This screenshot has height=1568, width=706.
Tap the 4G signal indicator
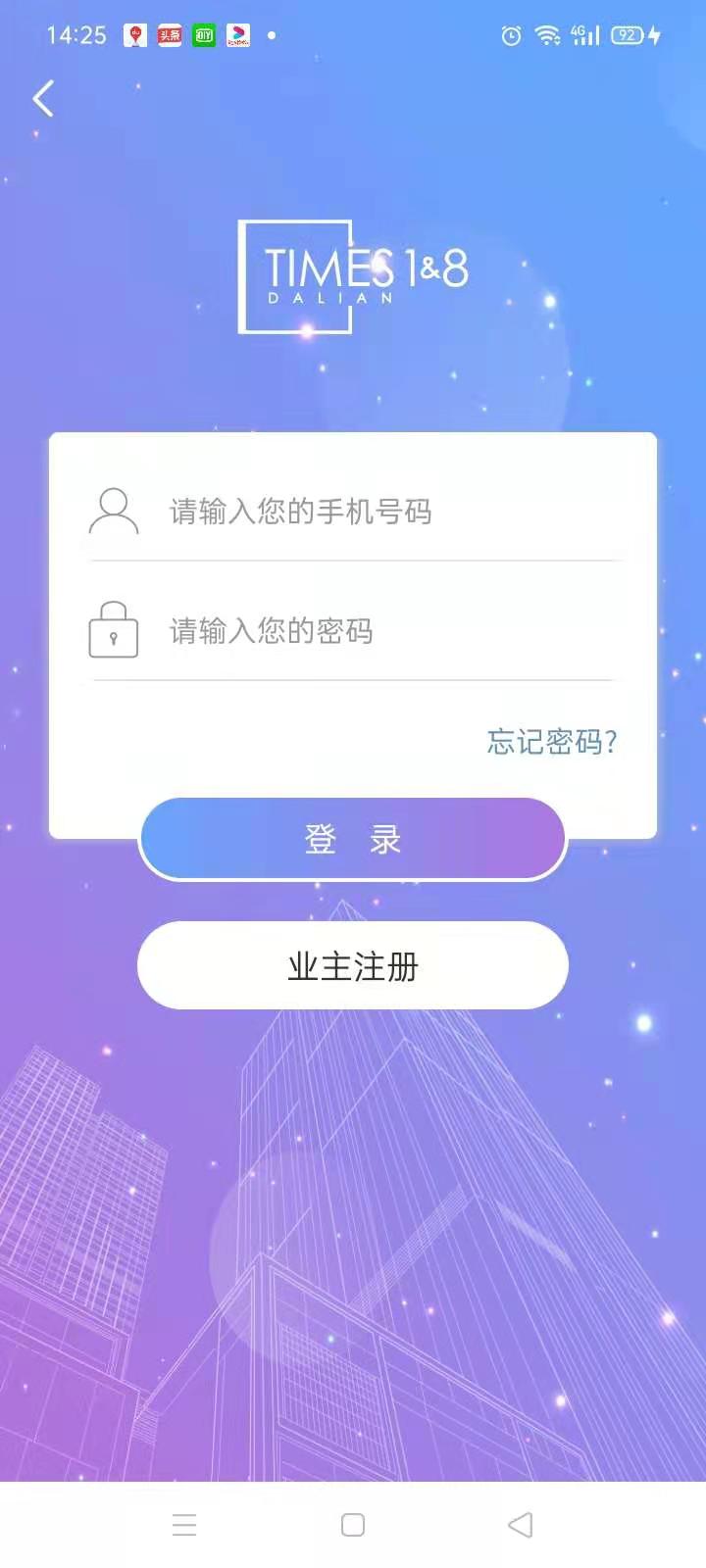(585, 35)
